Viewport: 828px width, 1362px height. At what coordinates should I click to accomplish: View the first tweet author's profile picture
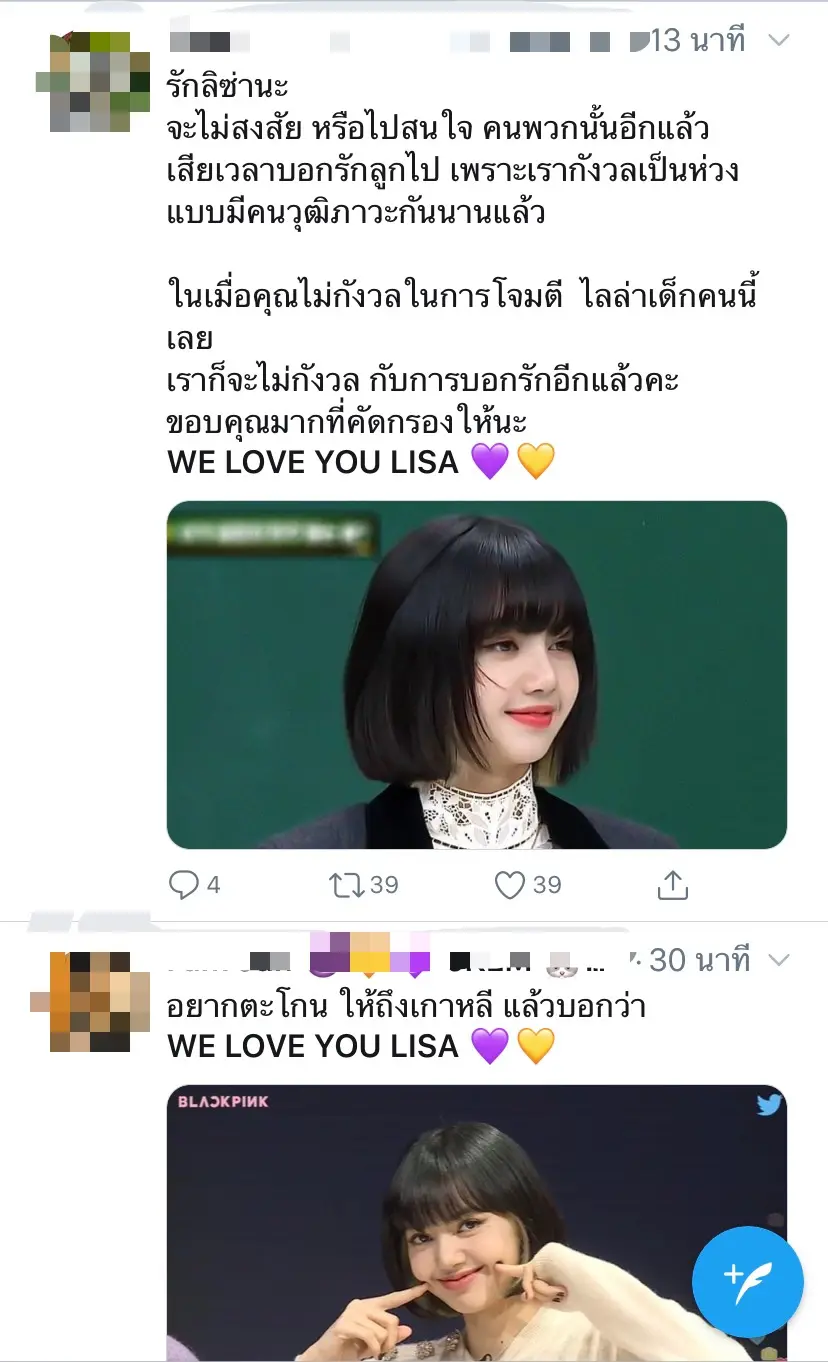[x=91, y=82]
